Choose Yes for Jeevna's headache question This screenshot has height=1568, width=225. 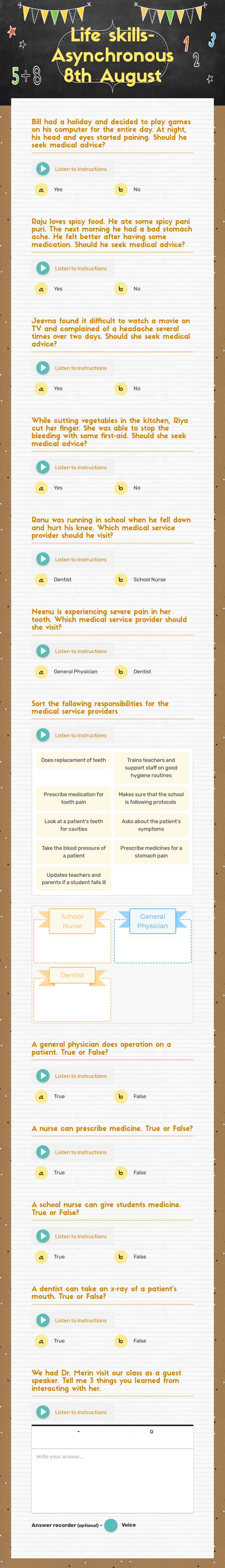(x=41, y=388)
